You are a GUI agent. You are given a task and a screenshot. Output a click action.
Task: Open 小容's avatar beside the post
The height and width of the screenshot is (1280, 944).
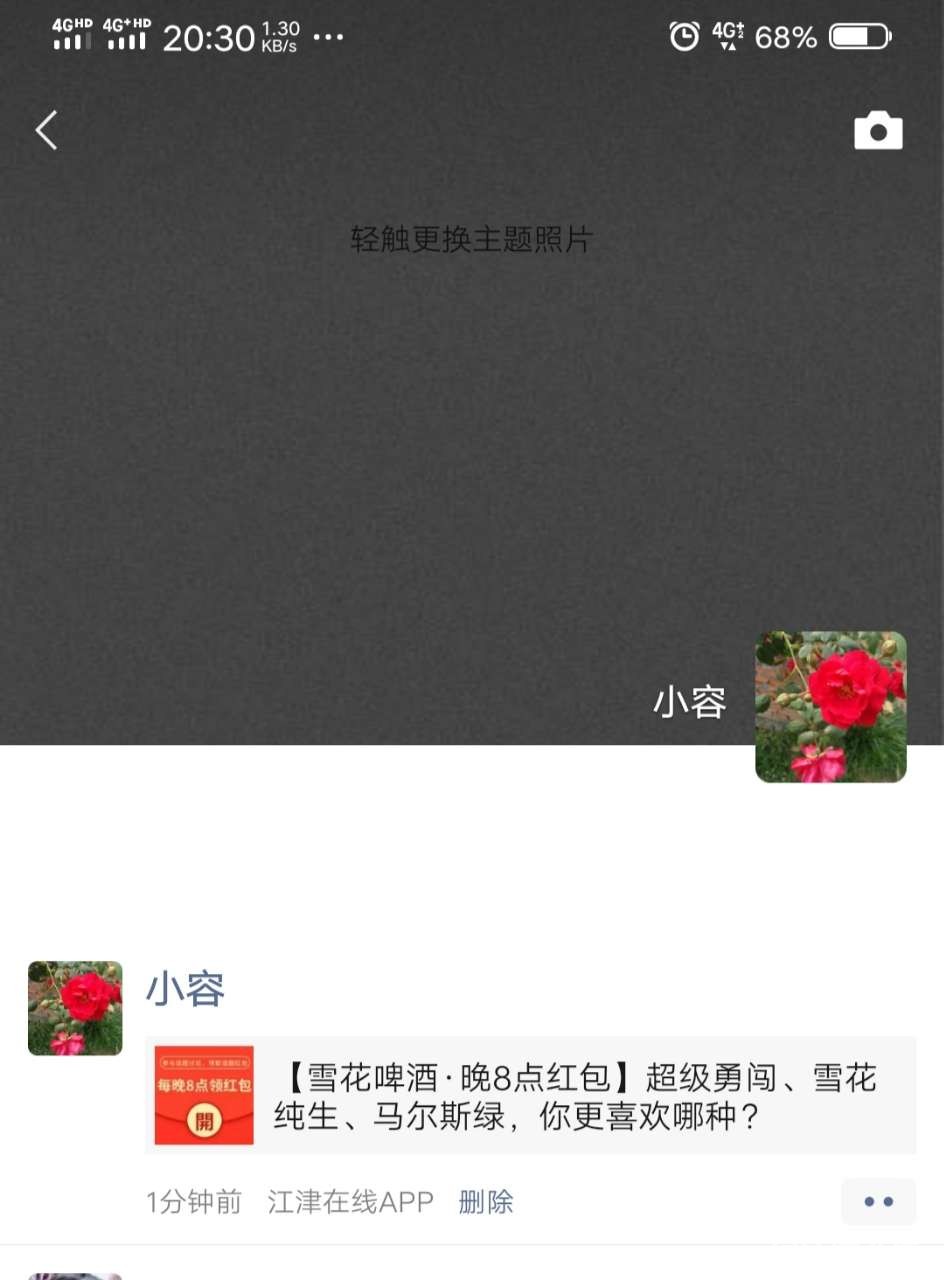[x=75, y=1008]
